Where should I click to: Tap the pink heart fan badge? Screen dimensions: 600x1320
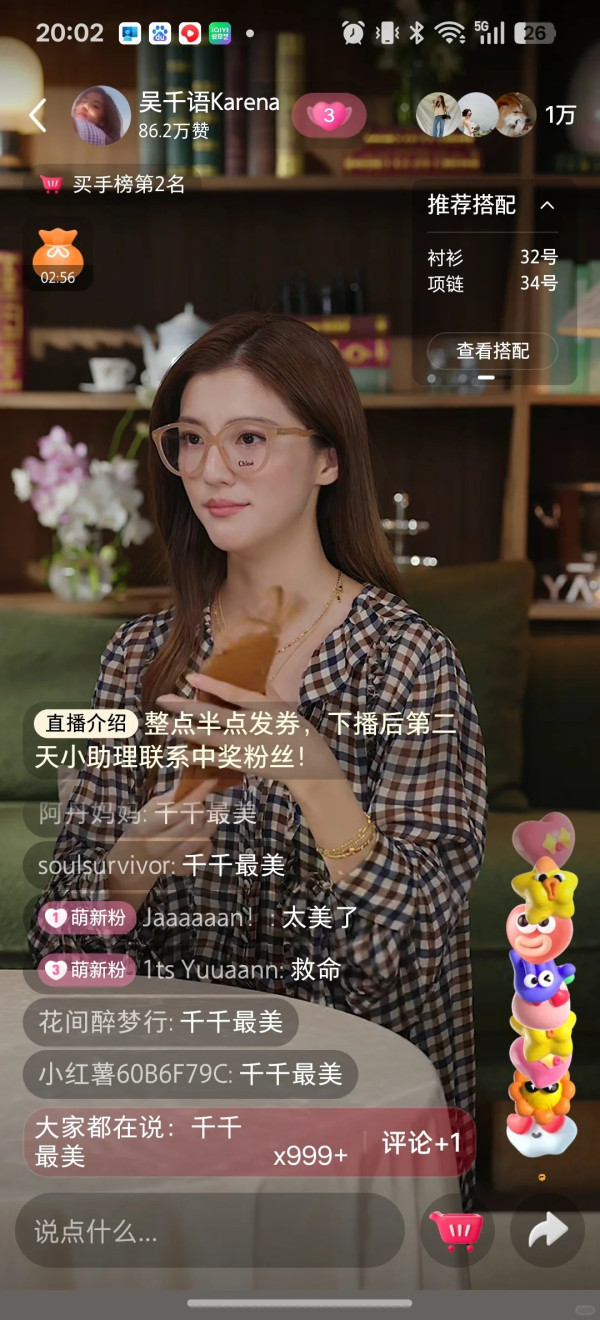[329, 116]
